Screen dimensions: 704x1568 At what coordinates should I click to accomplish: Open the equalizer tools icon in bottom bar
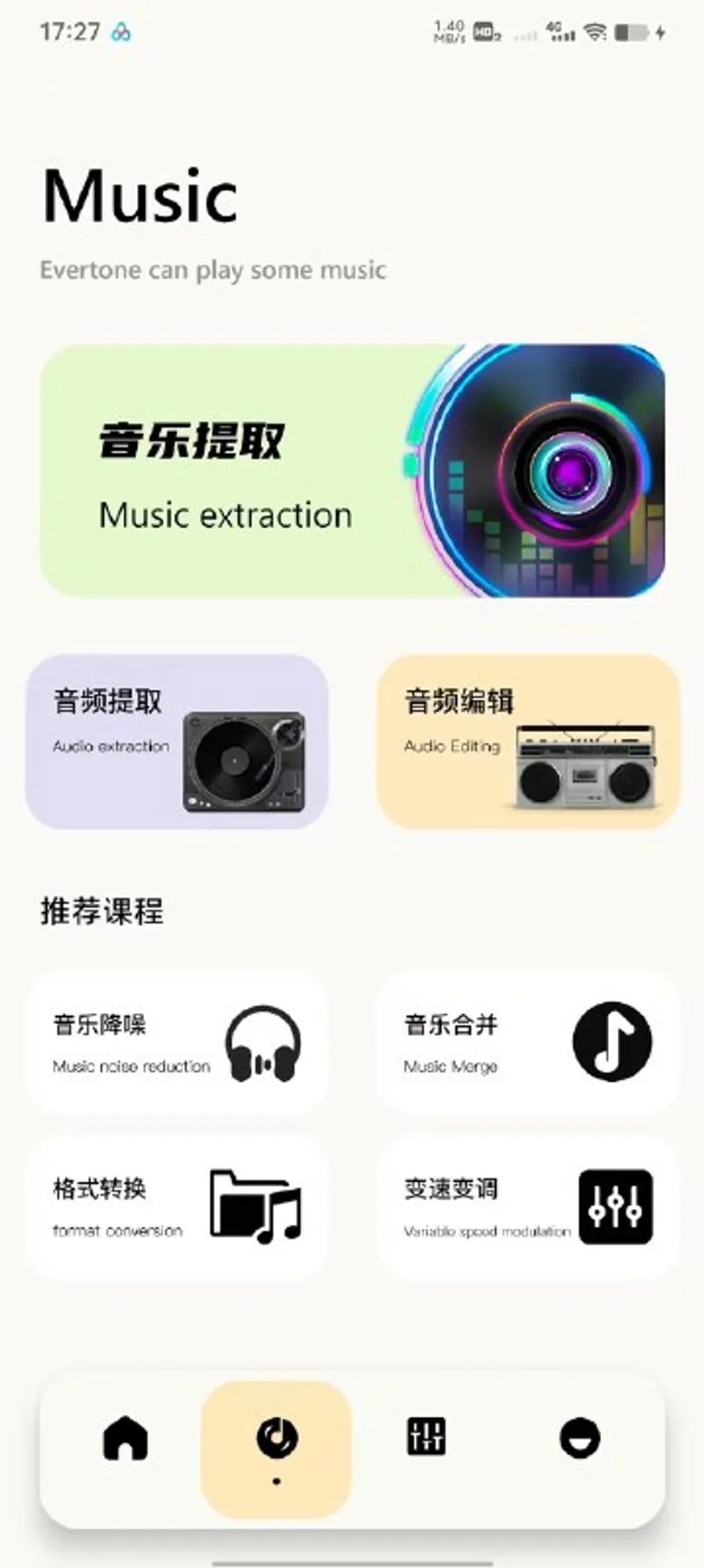click(427, 1436)
